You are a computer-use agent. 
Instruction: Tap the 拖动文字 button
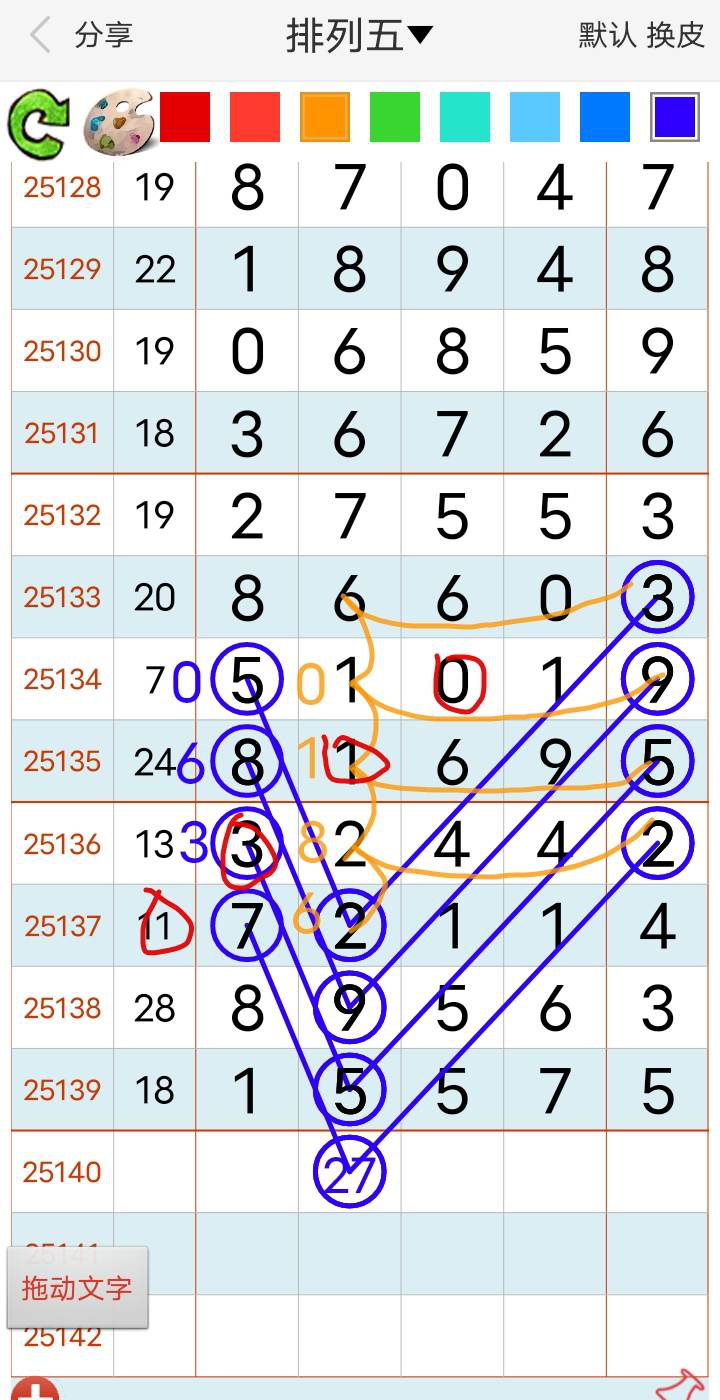[77, 1287]
